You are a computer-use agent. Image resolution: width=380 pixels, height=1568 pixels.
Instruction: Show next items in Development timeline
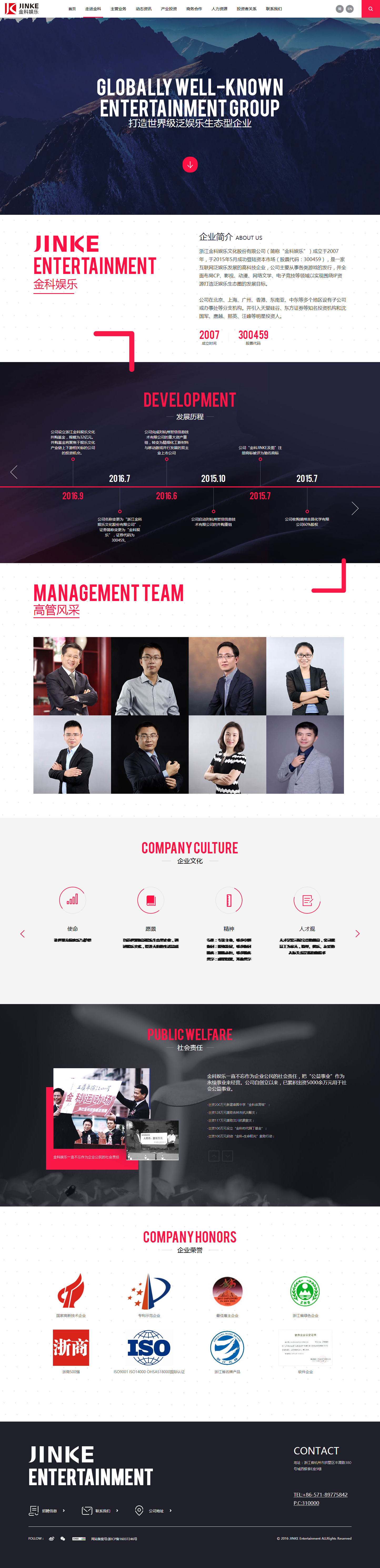355,508
